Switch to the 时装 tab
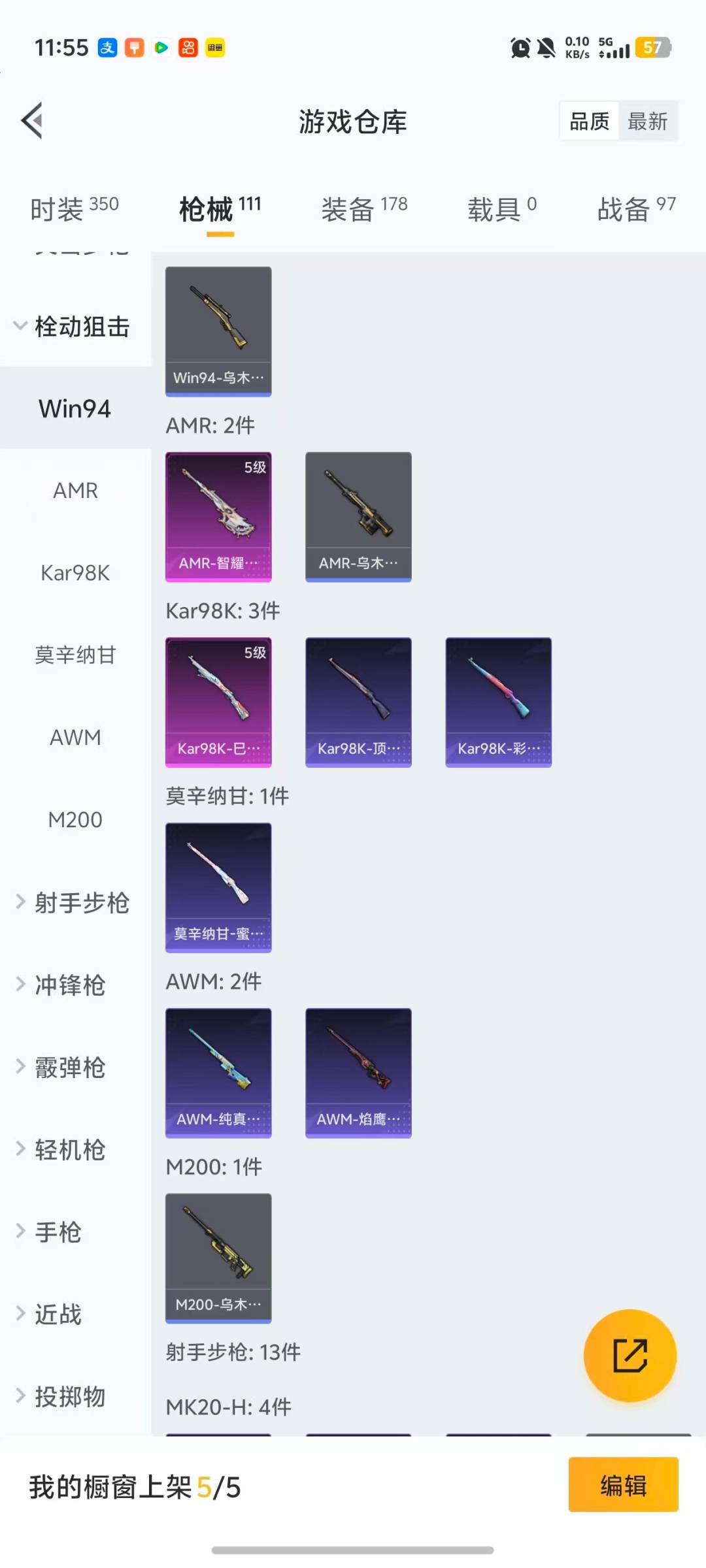 click(x=74, y=209)
